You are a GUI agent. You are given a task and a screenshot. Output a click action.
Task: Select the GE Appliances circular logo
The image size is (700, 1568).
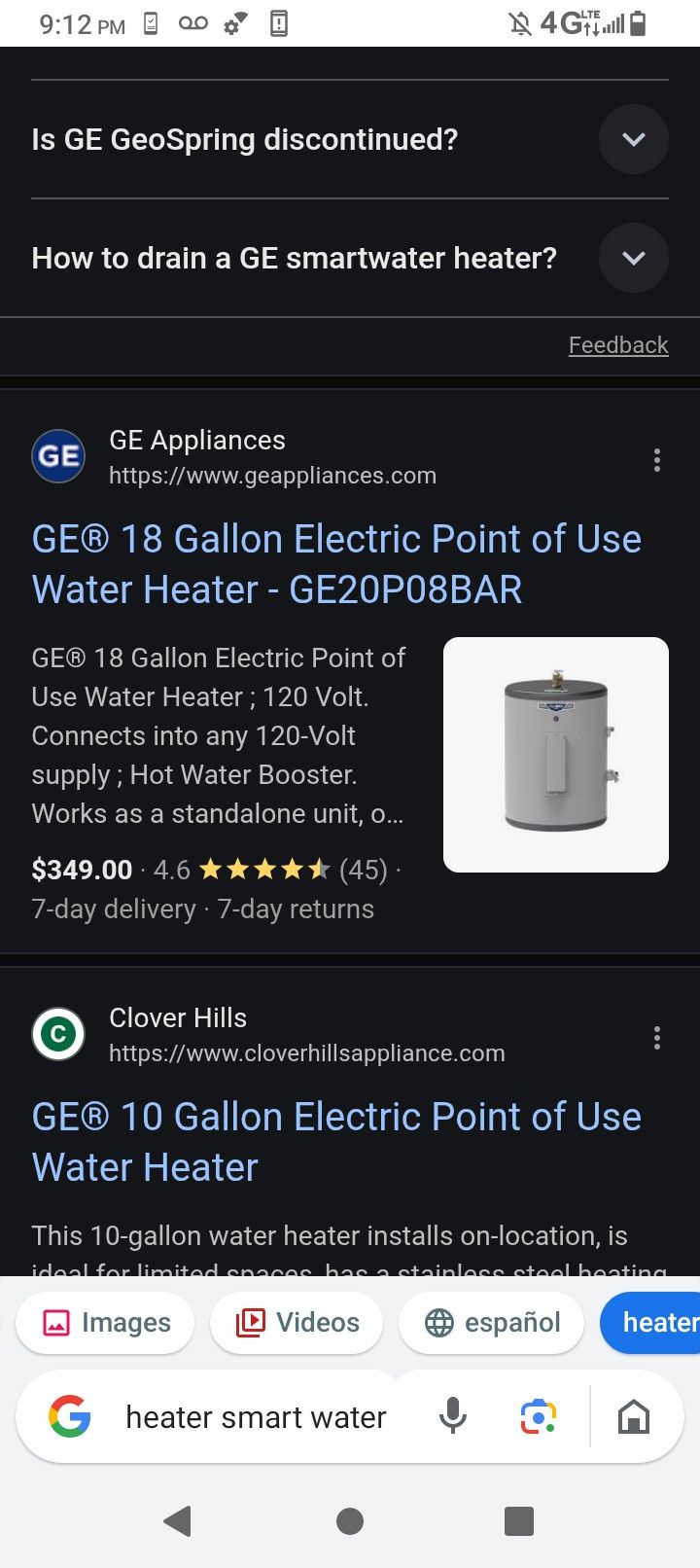click(x=57, y=456)
